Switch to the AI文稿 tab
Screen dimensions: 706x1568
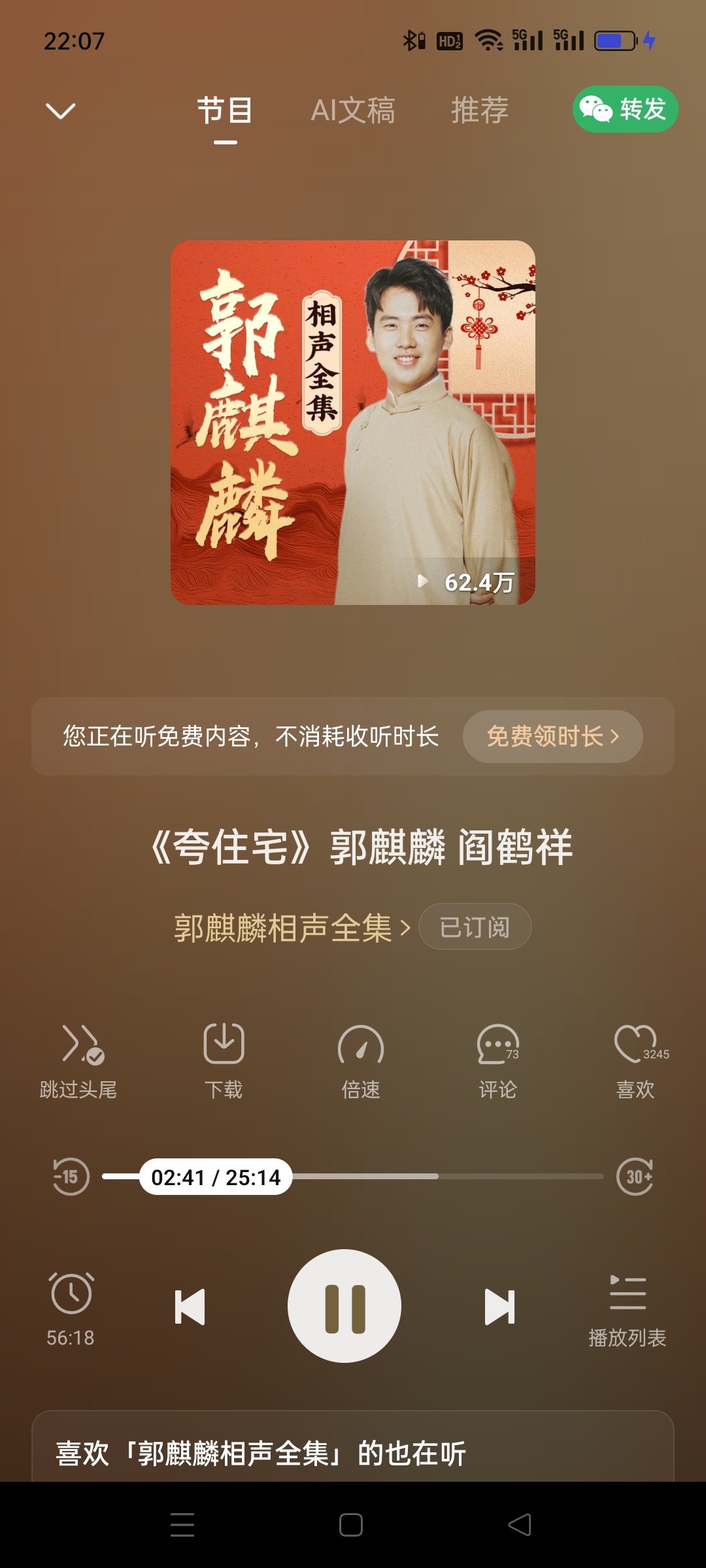[353, 110]
